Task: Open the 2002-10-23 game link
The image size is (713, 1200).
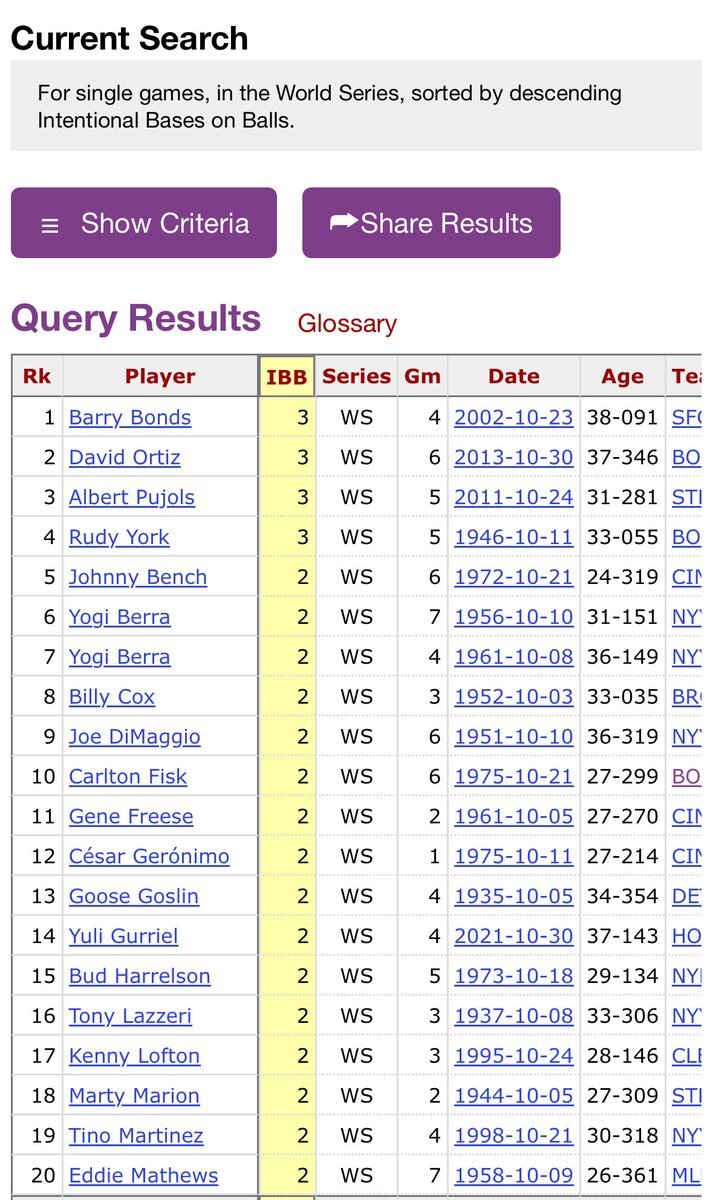Action: point(514,417)
